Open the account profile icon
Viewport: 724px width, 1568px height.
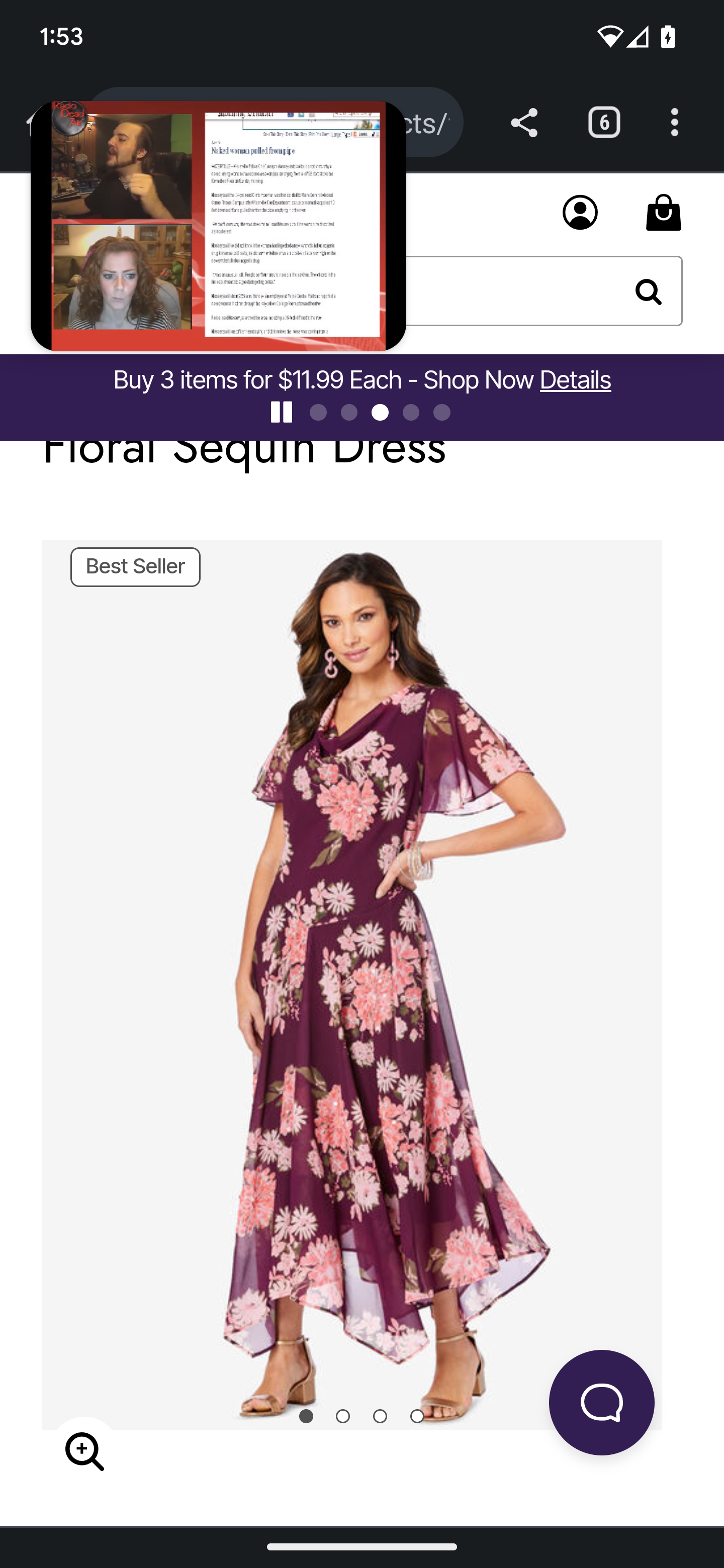click(580, 213)
